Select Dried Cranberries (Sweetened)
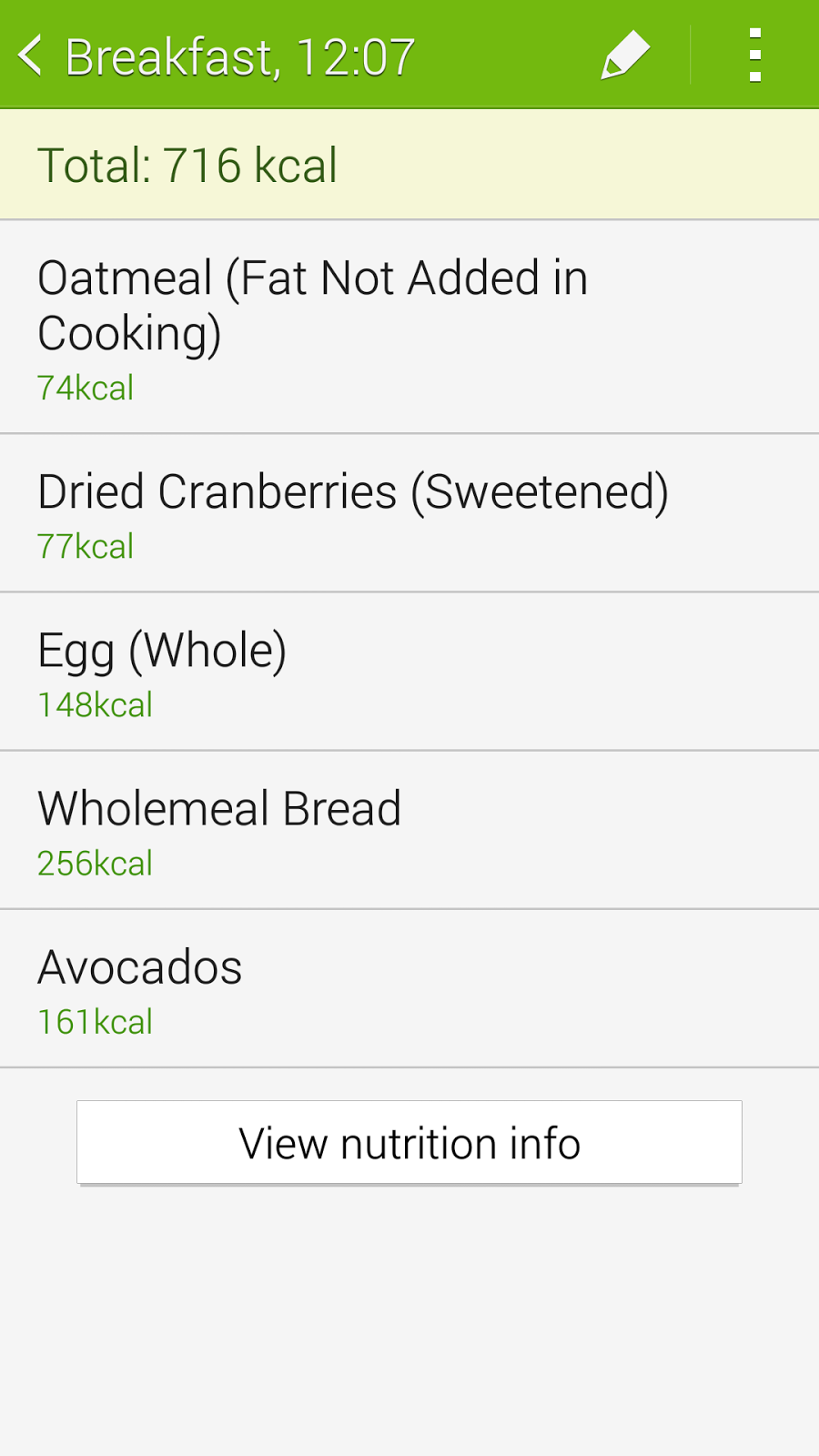The width and height of the screenshot is (819, 1456). pos(409,514)
